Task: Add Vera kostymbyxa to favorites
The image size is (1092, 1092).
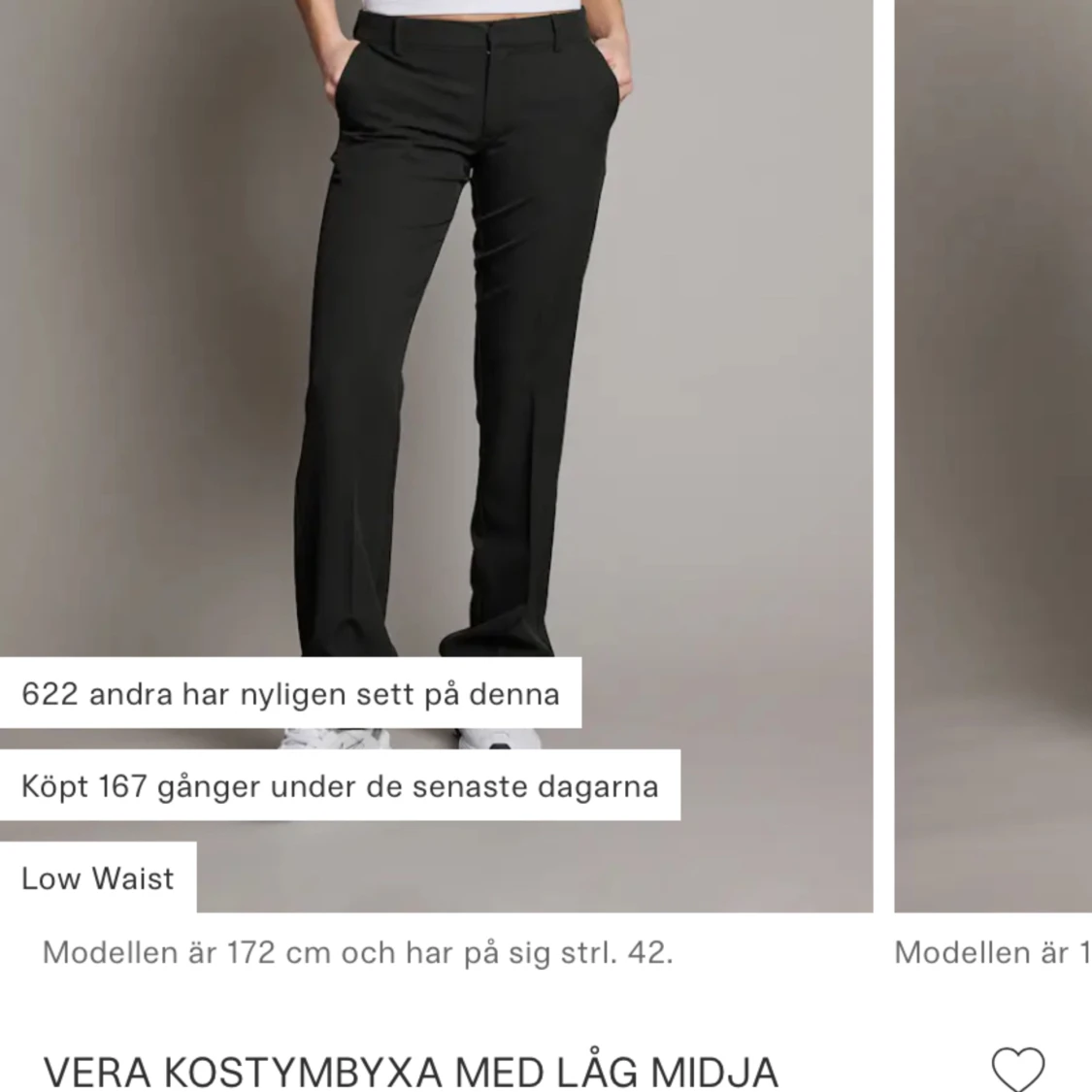Action: click(1017, 1069)
